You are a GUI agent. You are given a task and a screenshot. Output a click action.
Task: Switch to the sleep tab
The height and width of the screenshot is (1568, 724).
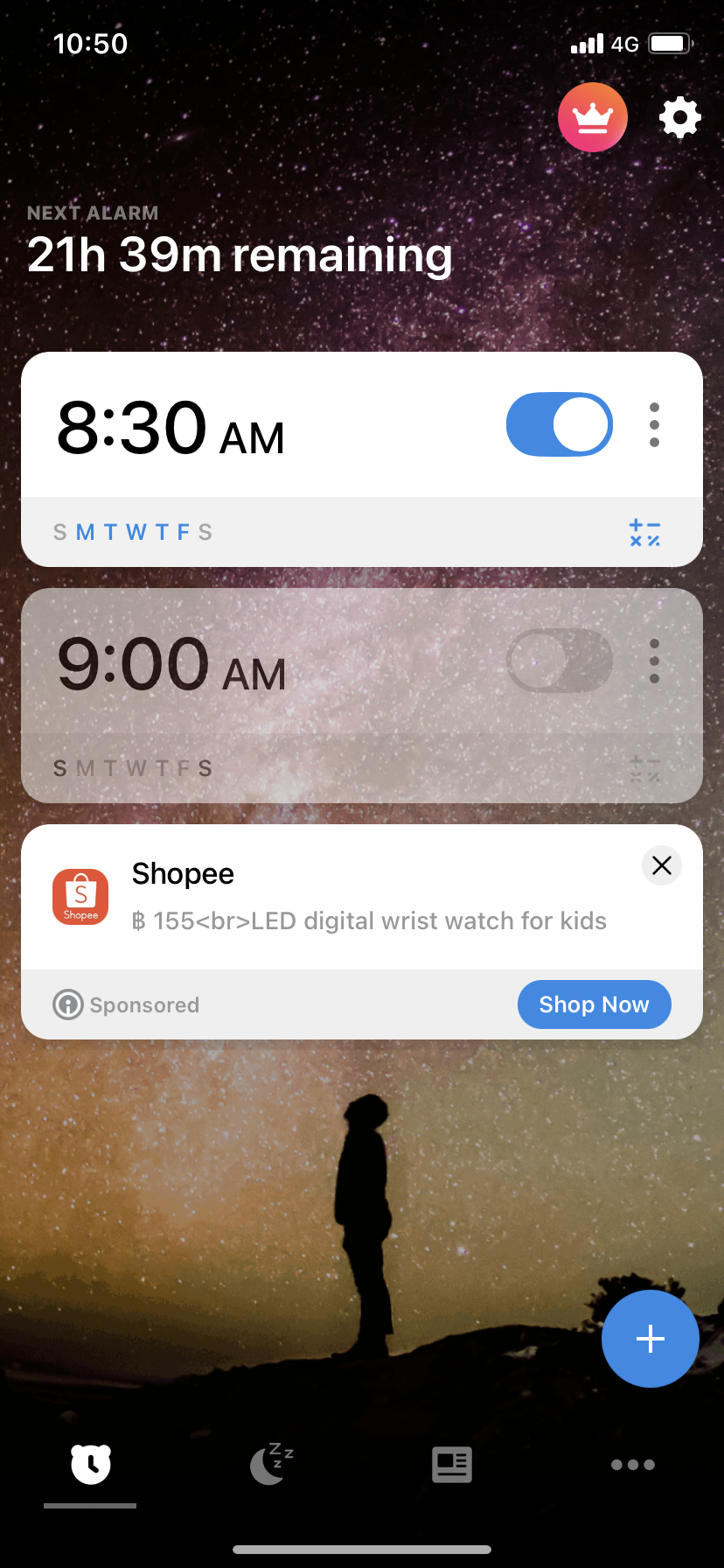[x=271, y=1464]
